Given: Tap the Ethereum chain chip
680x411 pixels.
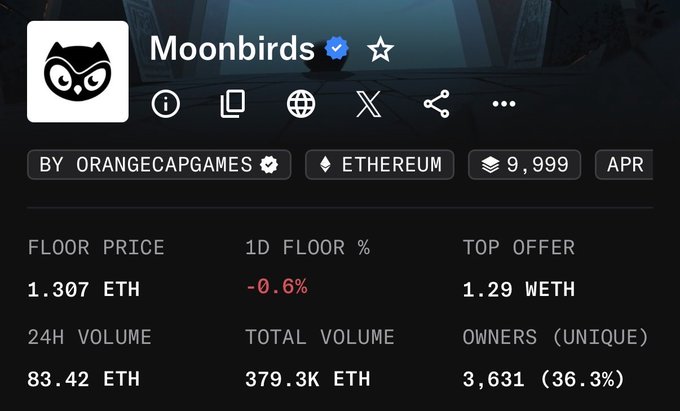Looking at the screenshot, I should (x=380, y=165).
